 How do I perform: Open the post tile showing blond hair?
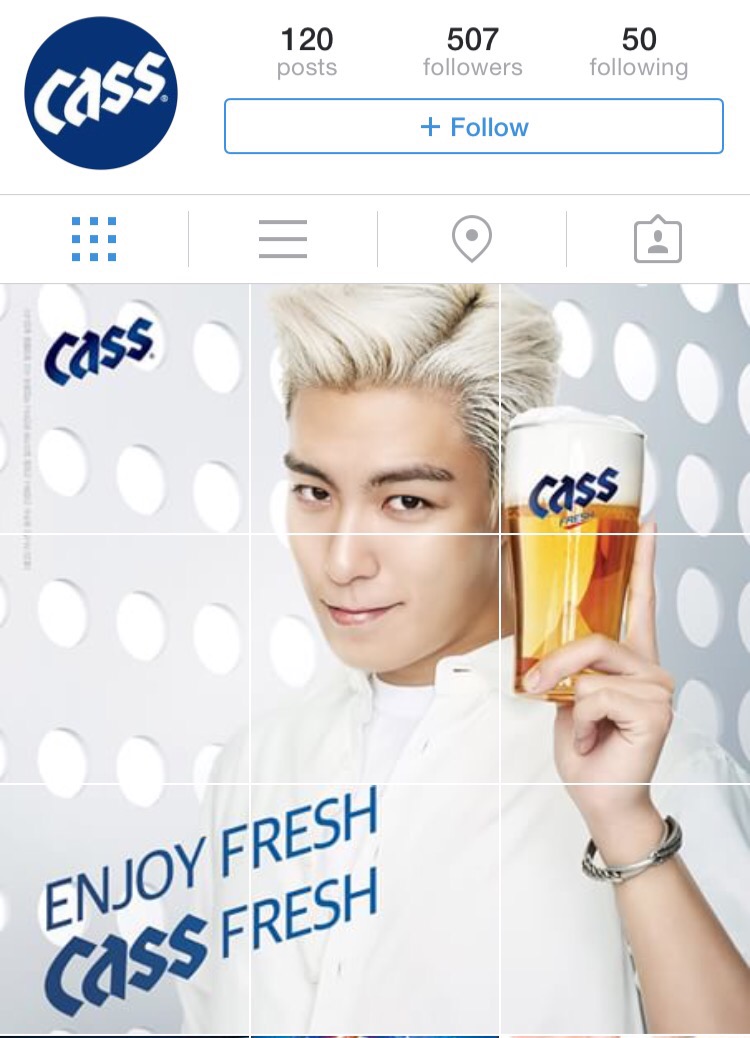point(375,408)
